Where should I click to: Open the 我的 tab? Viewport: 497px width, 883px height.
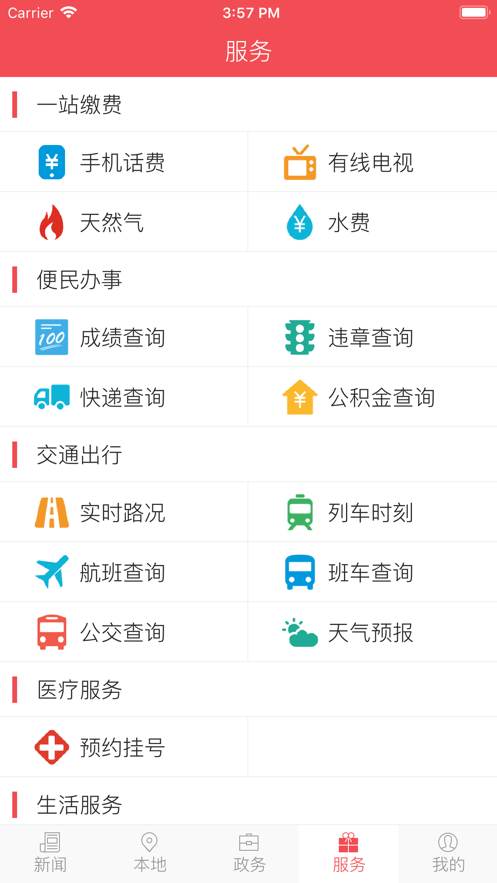click(x=447, y=854)
